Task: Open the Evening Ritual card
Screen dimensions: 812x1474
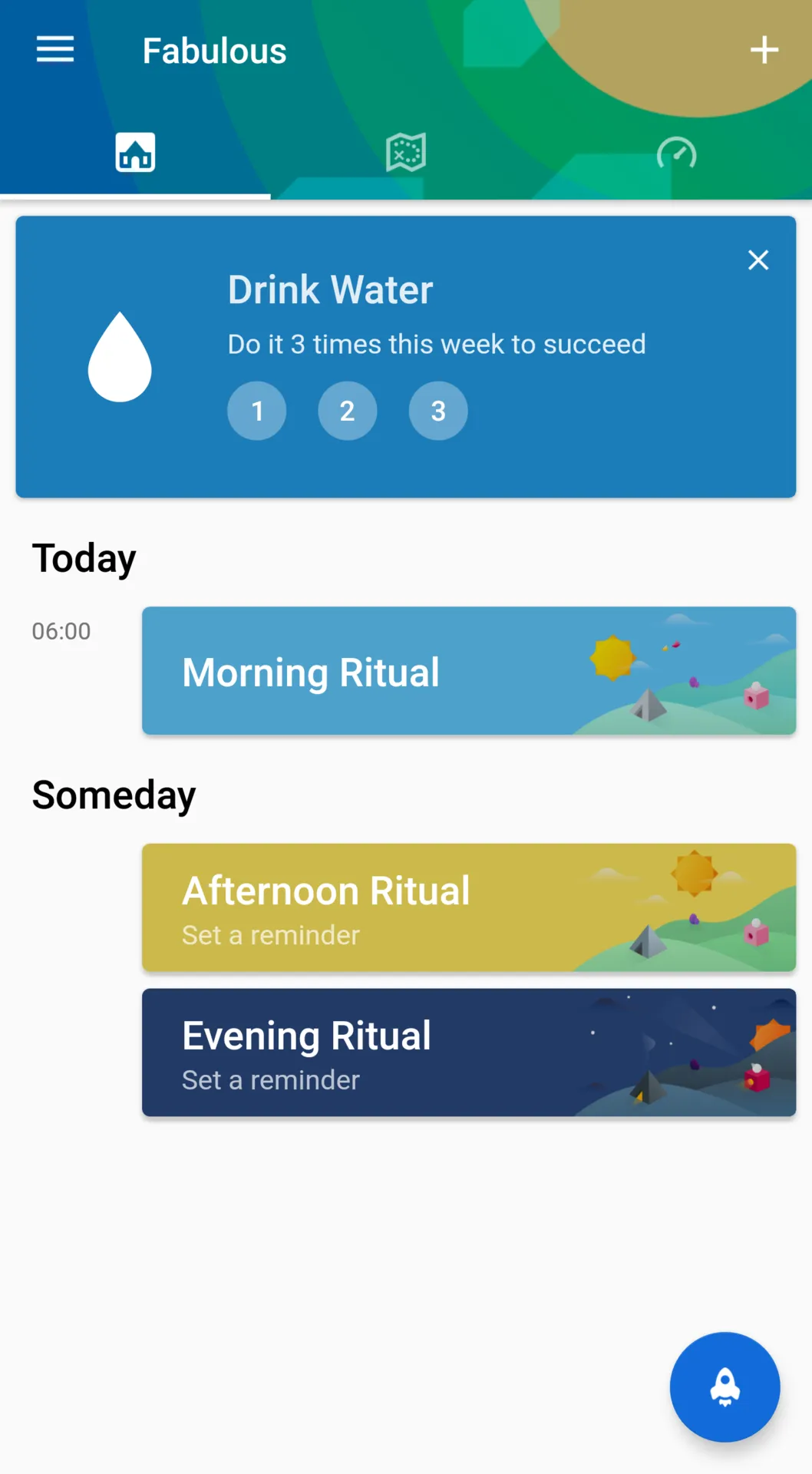Action: [468, 1053]
